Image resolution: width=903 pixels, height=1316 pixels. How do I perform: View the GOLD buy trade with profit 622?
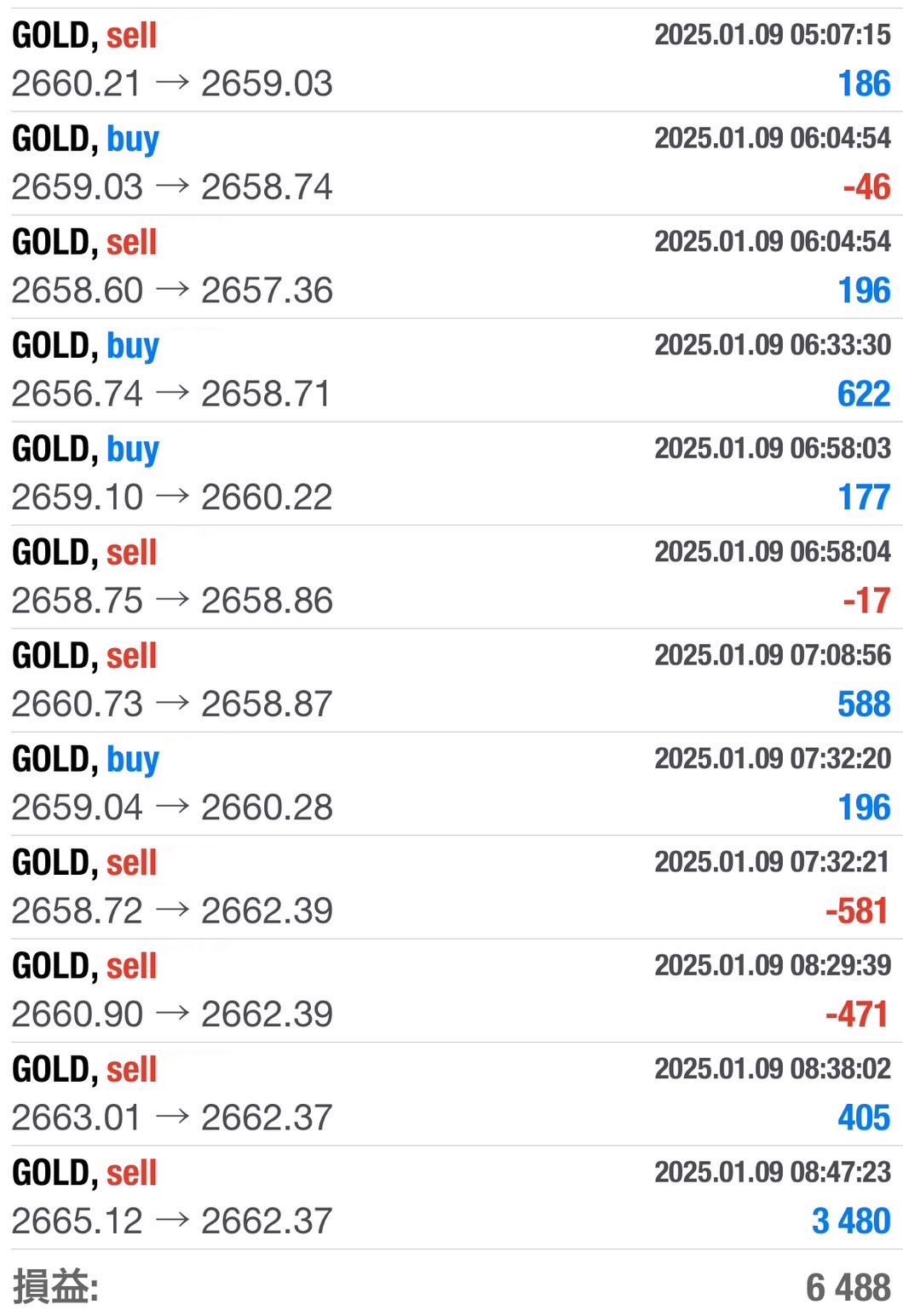pos(451,370)
